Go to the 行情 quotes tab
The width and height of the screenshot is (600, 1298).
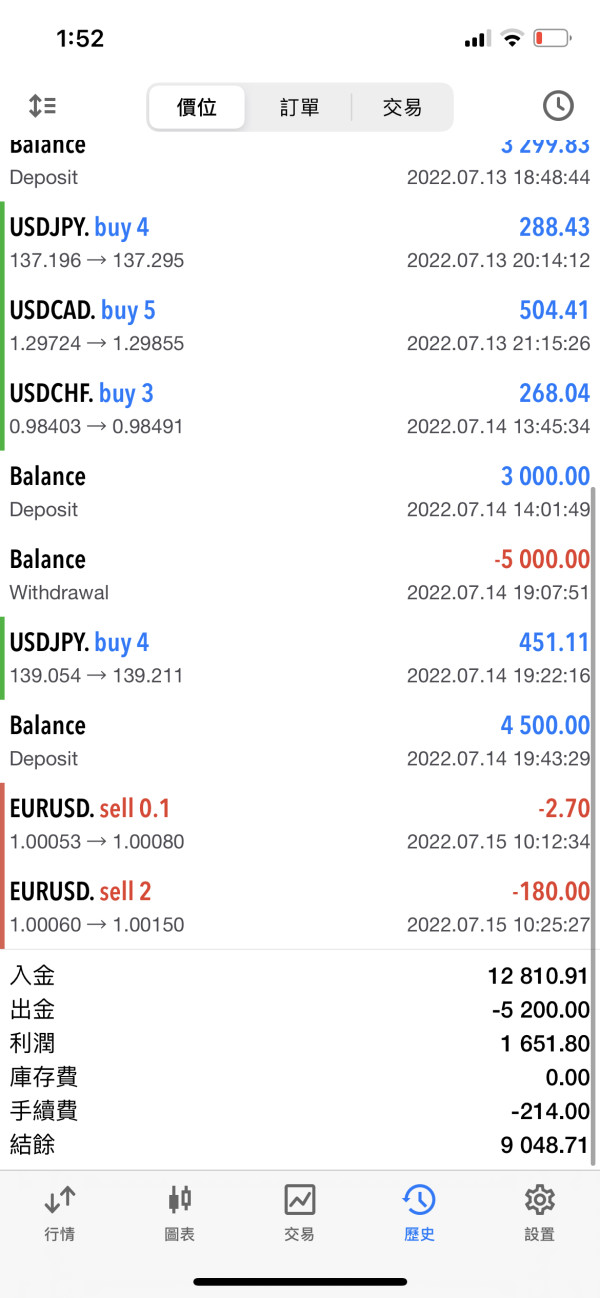(60, 1212)
